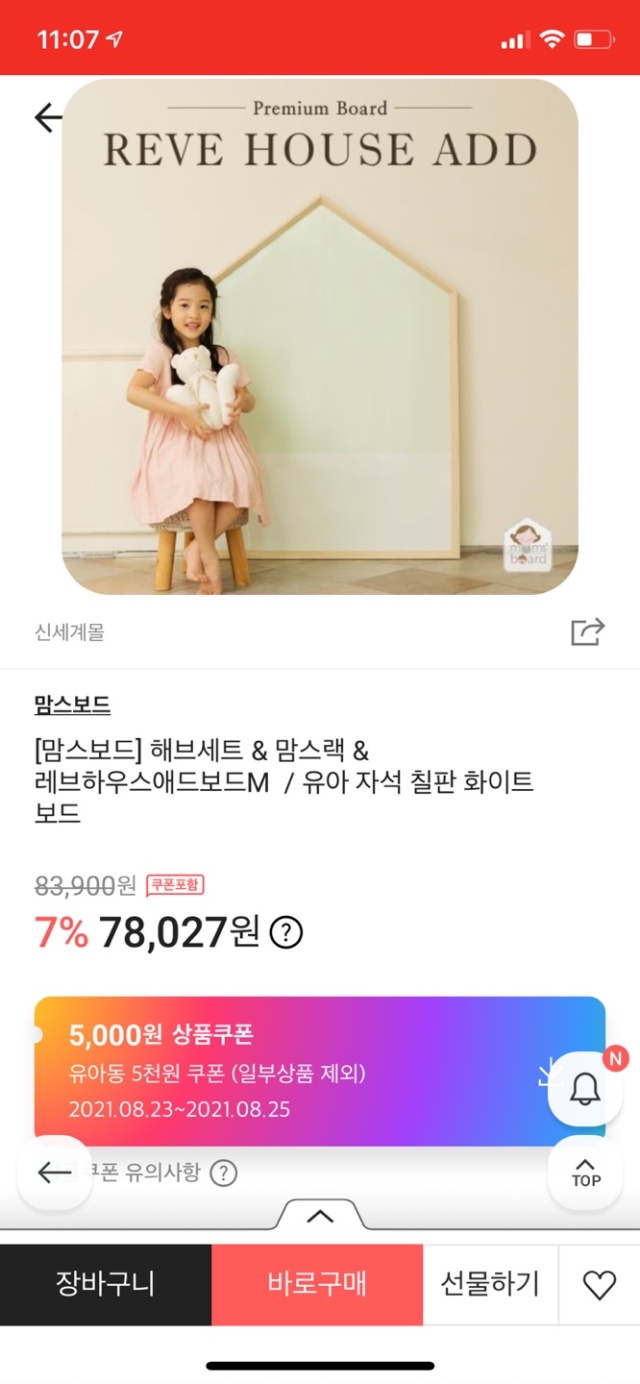Viewport: 640px width, 1384px height.
Task: Open the floating notification bell
Action: coord(586,1090)
